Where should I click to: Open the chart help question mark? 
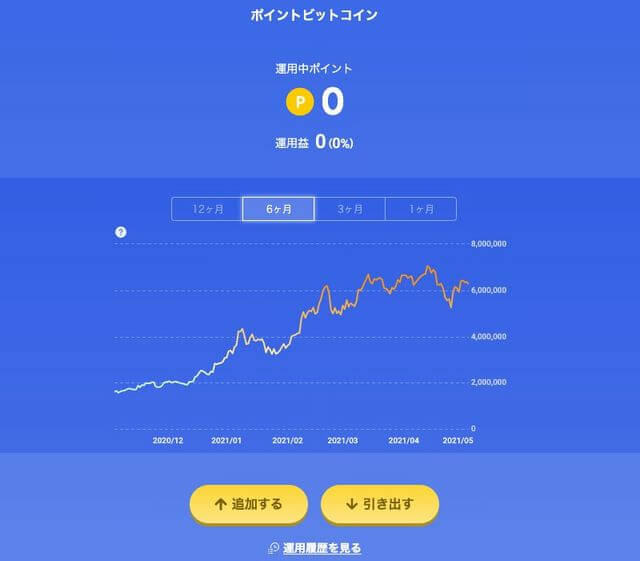point(121,232)
